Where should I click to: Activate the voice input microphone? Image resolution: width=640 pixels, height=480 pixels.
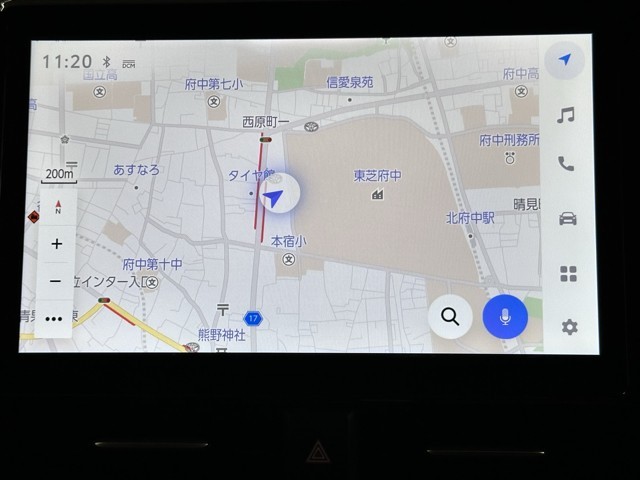pos(505,317)
